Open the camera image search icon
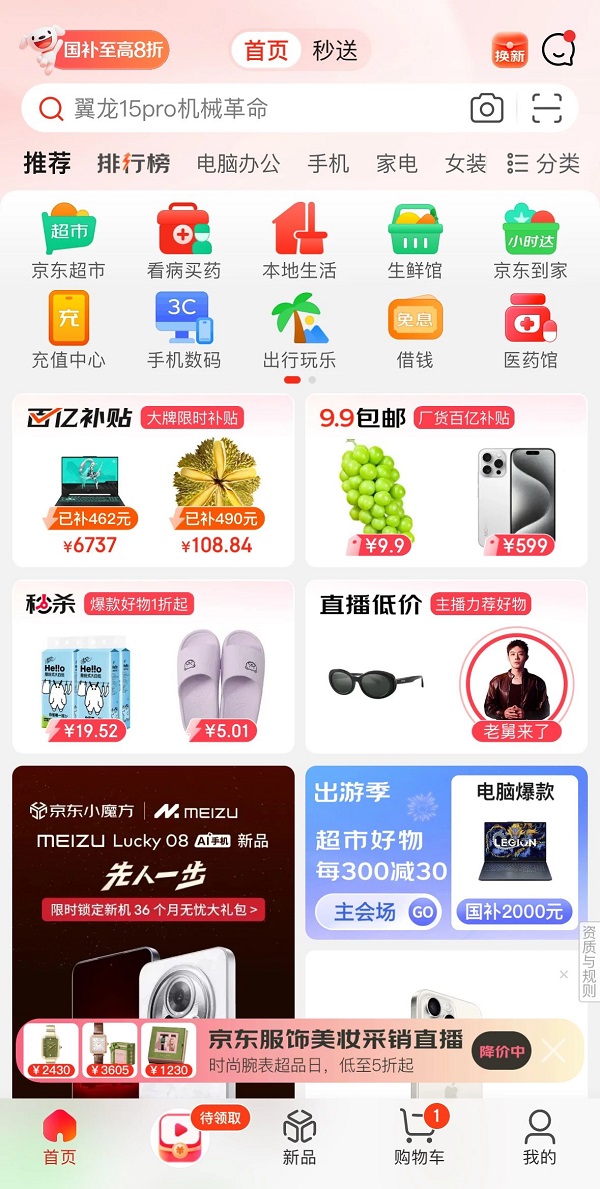This screenshot has width=600, height=1189. point(487,108)
